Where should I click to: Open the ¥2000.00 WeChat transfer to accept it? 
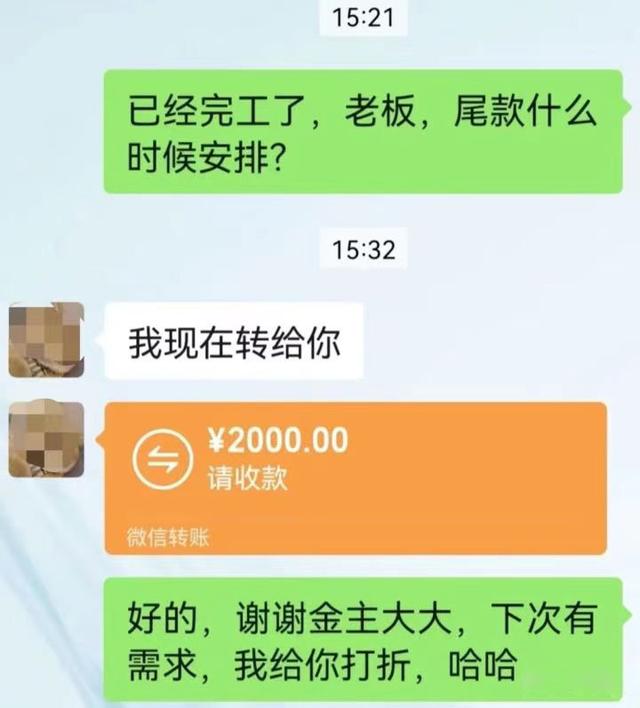click(x=355, y=476)
